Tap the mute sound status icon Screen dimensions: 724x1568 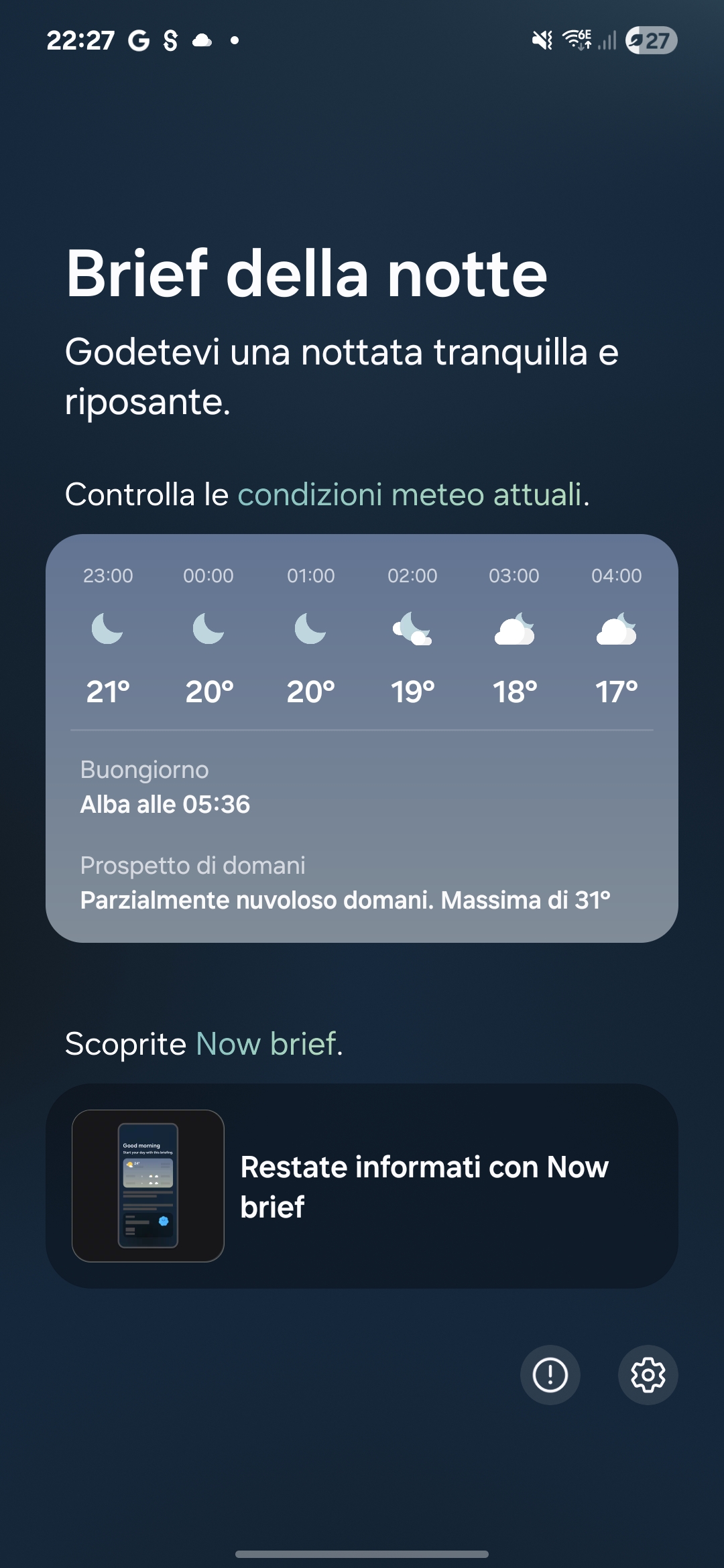pos(542,40)
